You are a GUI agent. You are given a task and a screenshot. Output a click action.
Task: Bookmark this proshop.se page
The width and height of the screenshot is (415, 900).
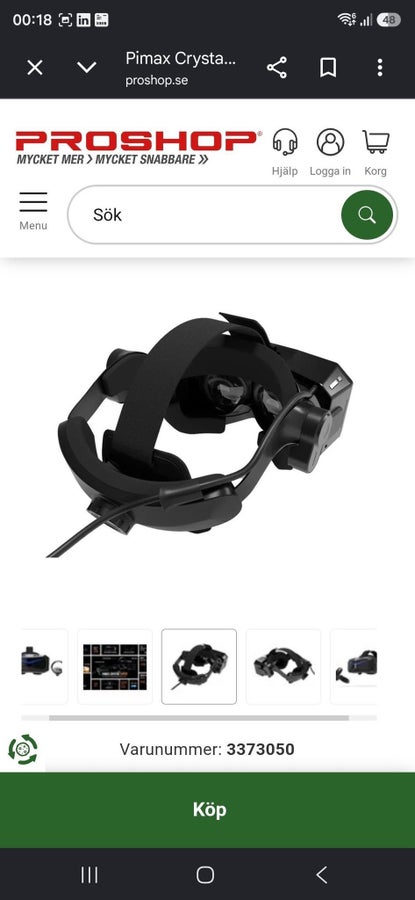(x=328, y=68)
